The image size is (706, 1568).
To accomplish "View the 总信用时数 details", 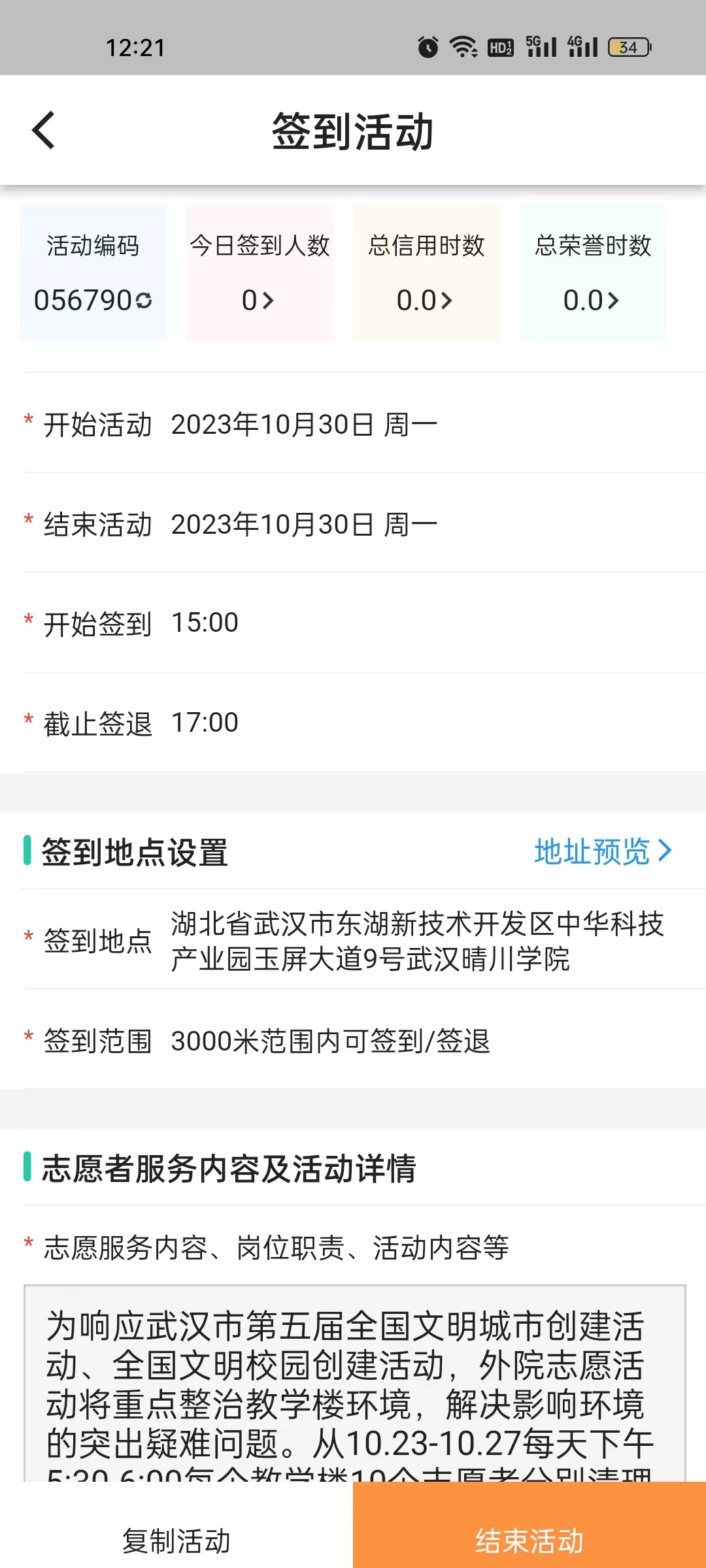I will click(426, 273).
